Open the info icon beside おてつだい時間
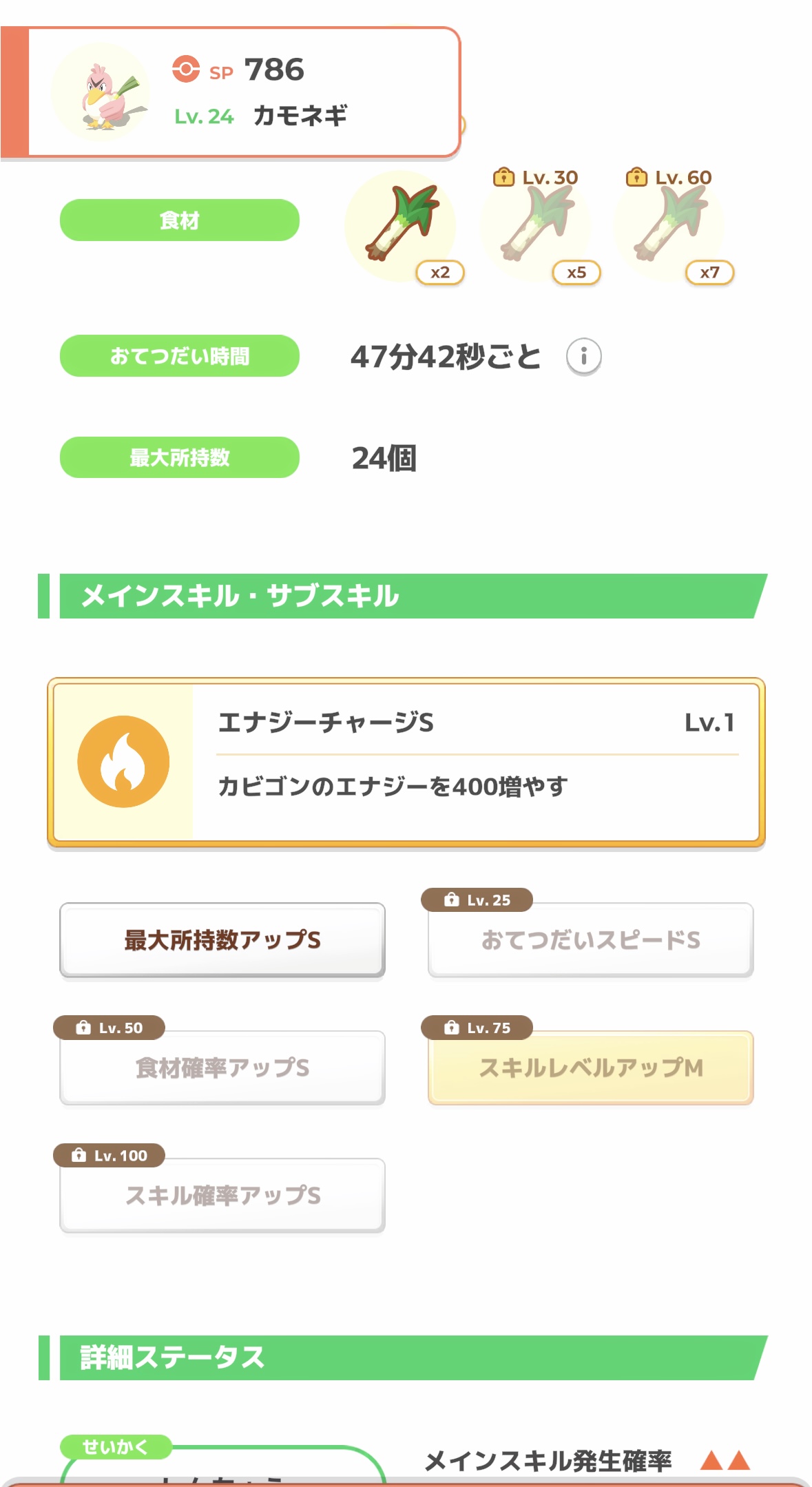The image size is (812, 1487). 583,357
